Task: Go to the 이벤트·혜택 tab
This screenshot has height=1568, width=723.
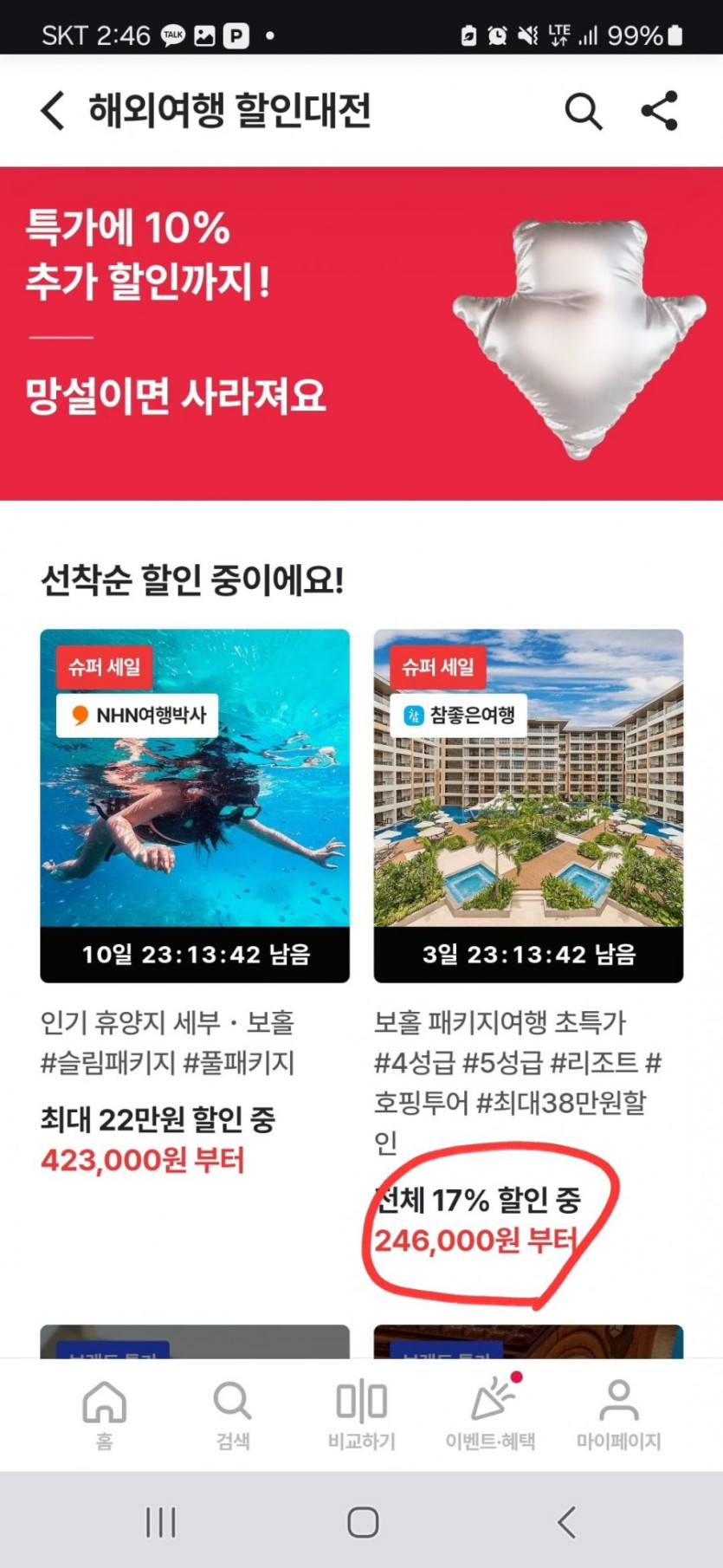Action: (490, 1414)
